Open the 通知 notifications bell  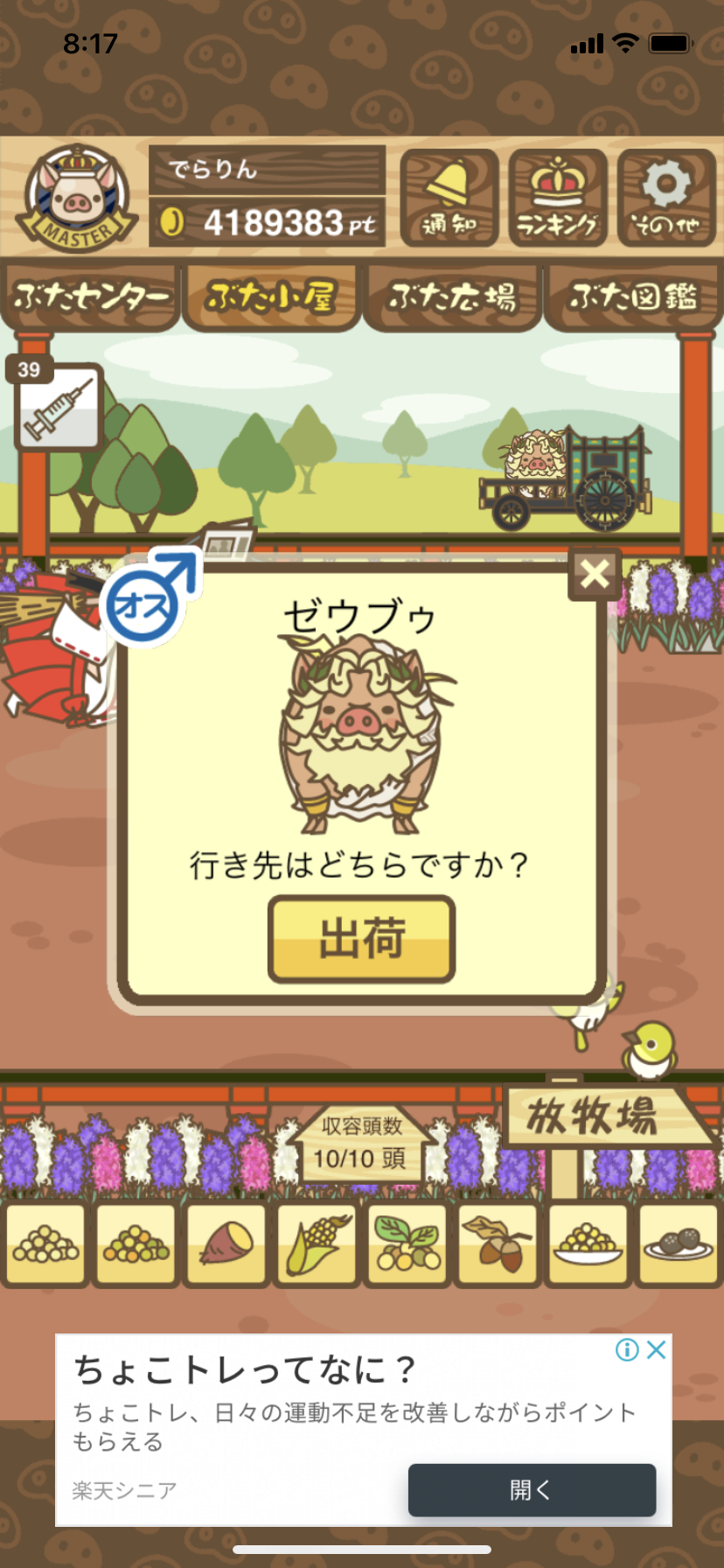[x=449, y=198]
